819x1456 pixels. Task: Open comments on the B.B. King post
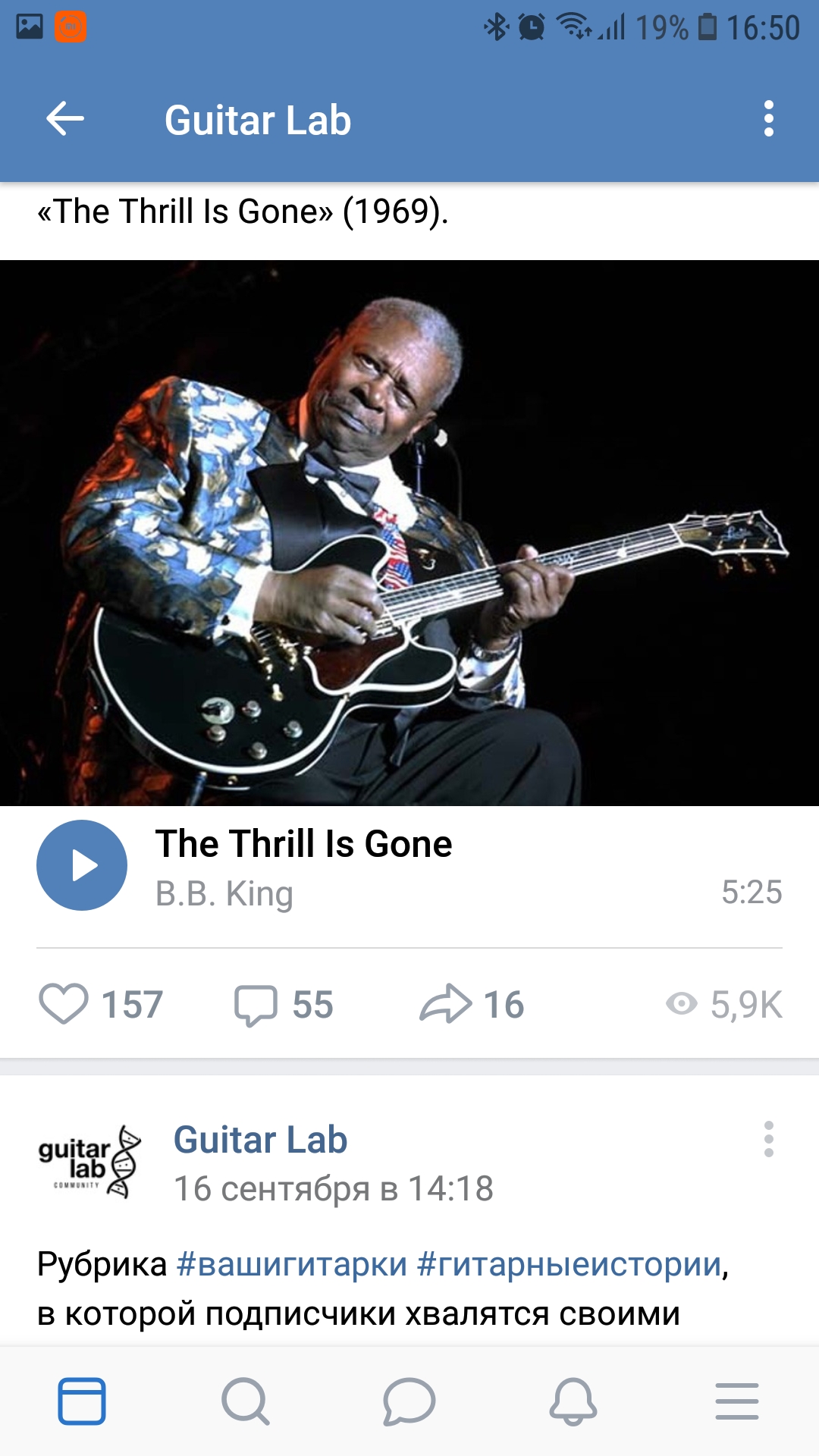pos(256,1004)
